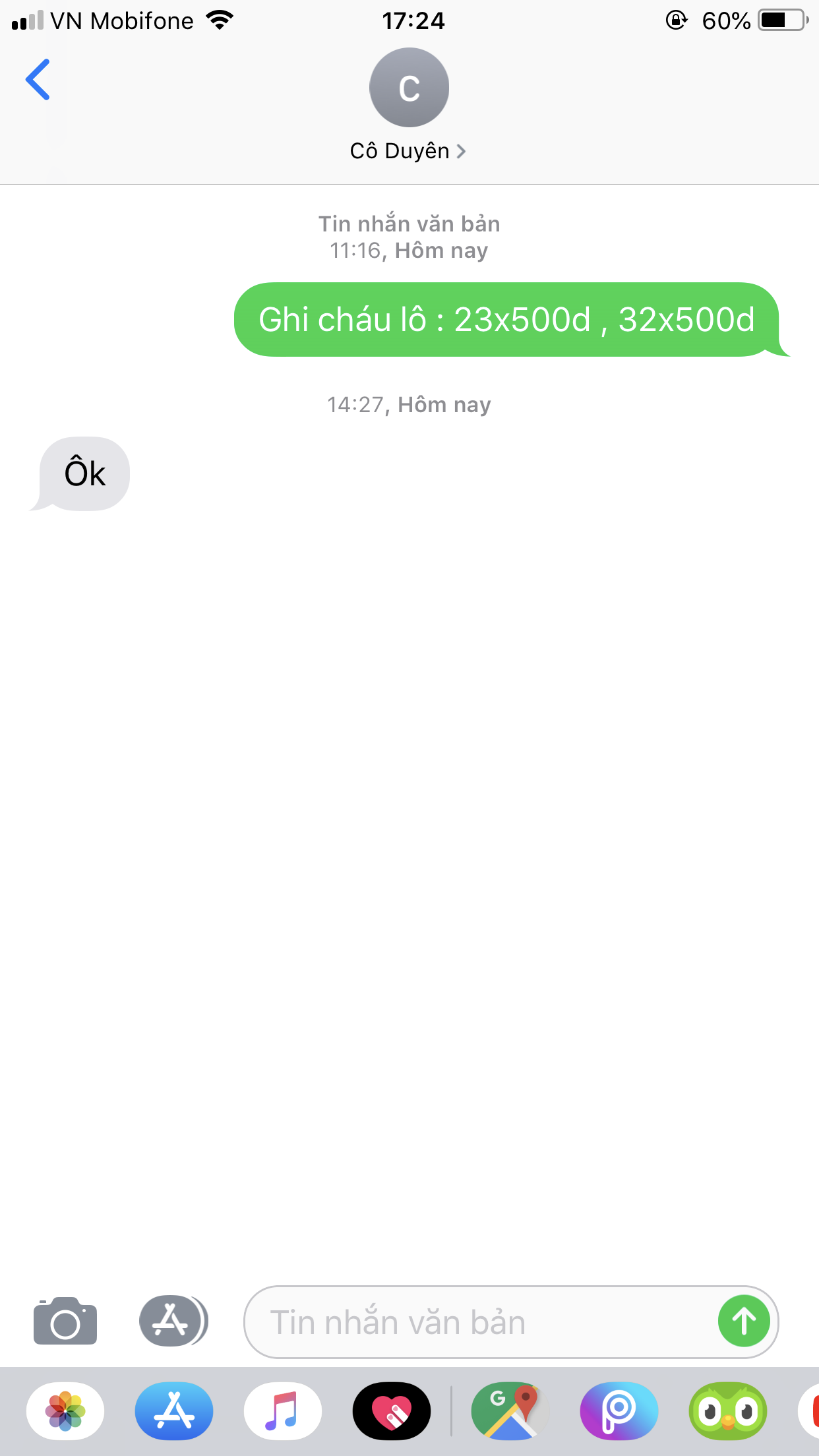Image resolution: width=819 pixels, height=1456 pixels.
Task: Open the App Store in the app drawer
Action: click(x=174, y=1411)
